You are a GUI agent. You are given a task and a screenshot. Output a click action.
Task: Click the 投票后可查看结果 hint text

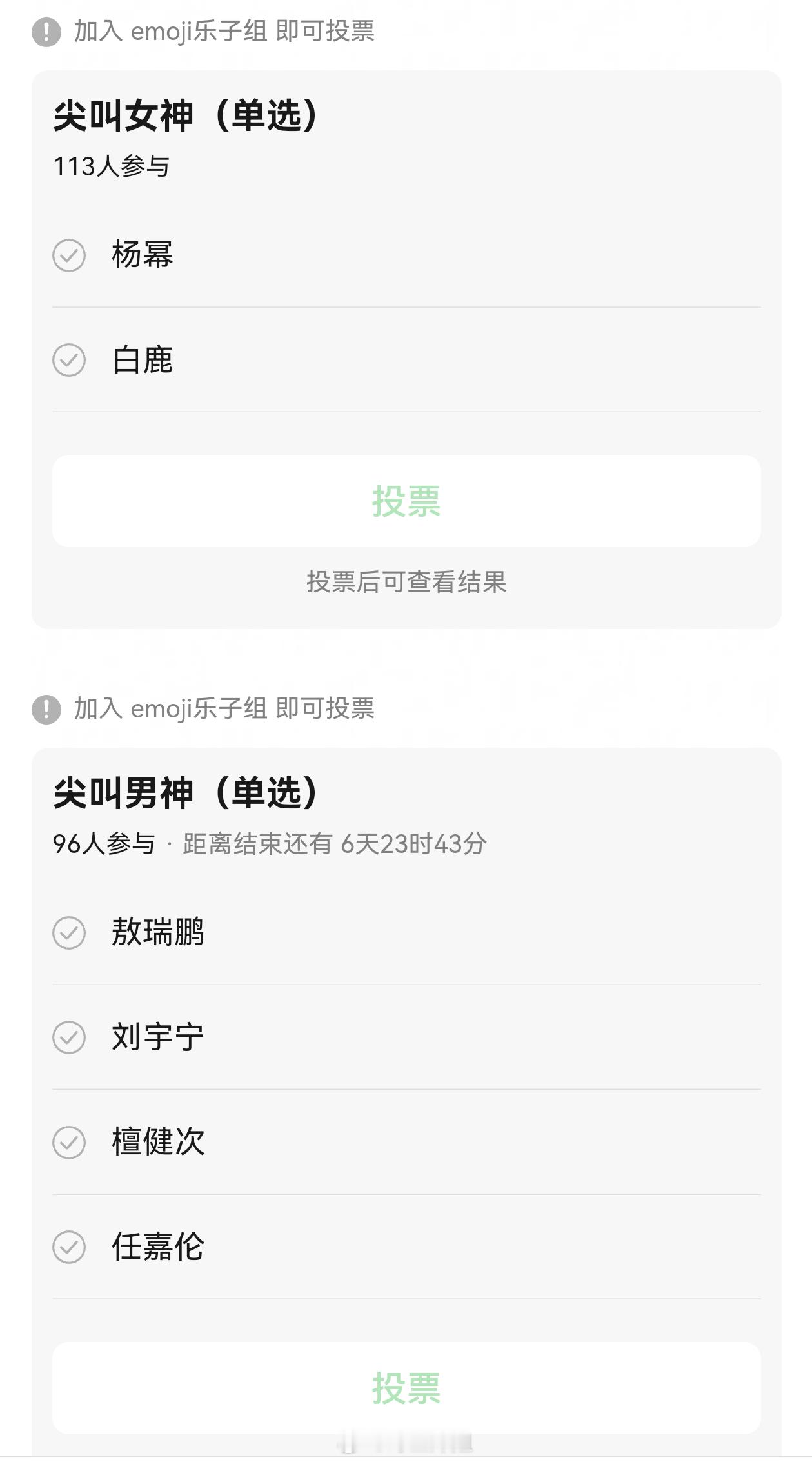tap(406, 583)
